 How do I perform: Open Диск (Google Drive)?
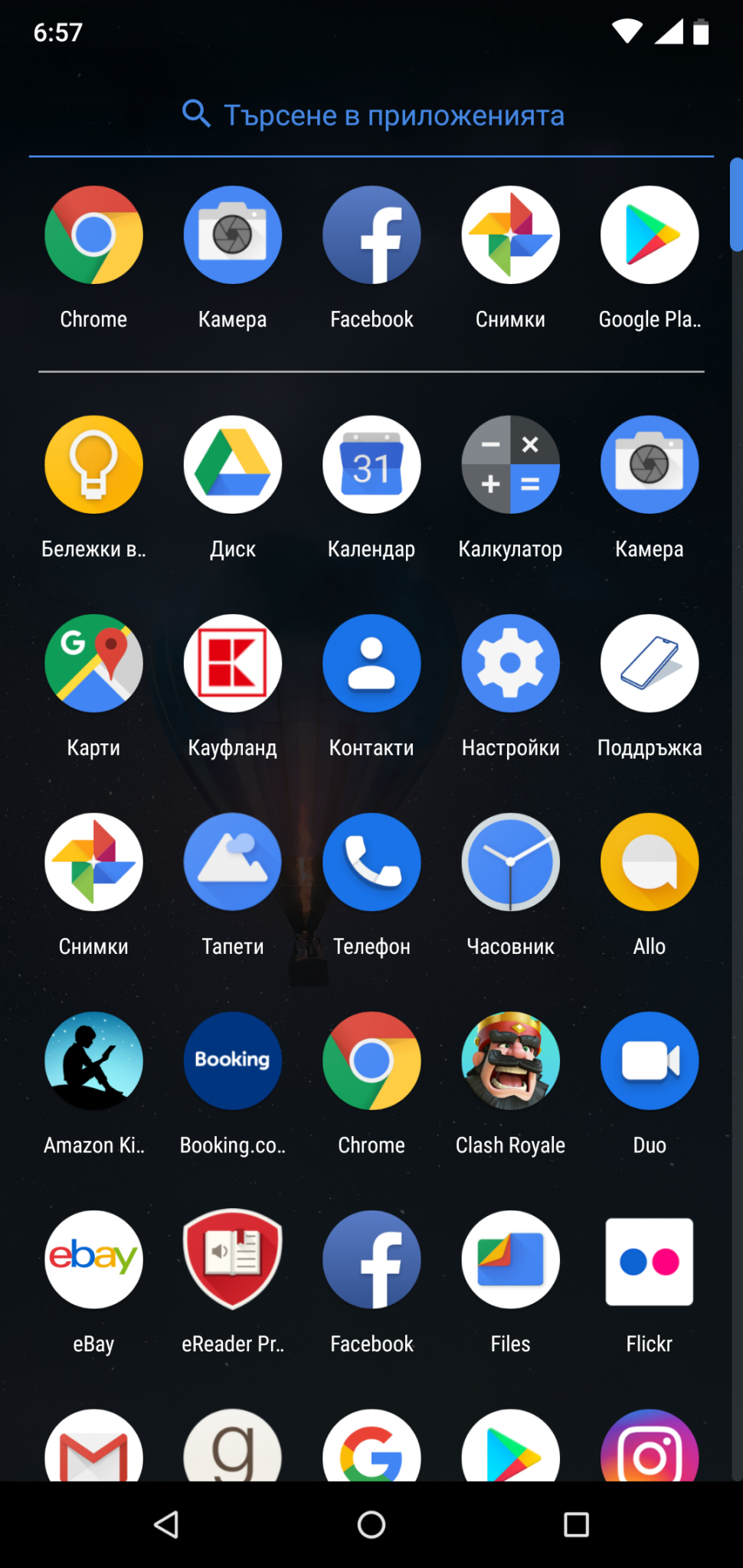tap(233, 465)
